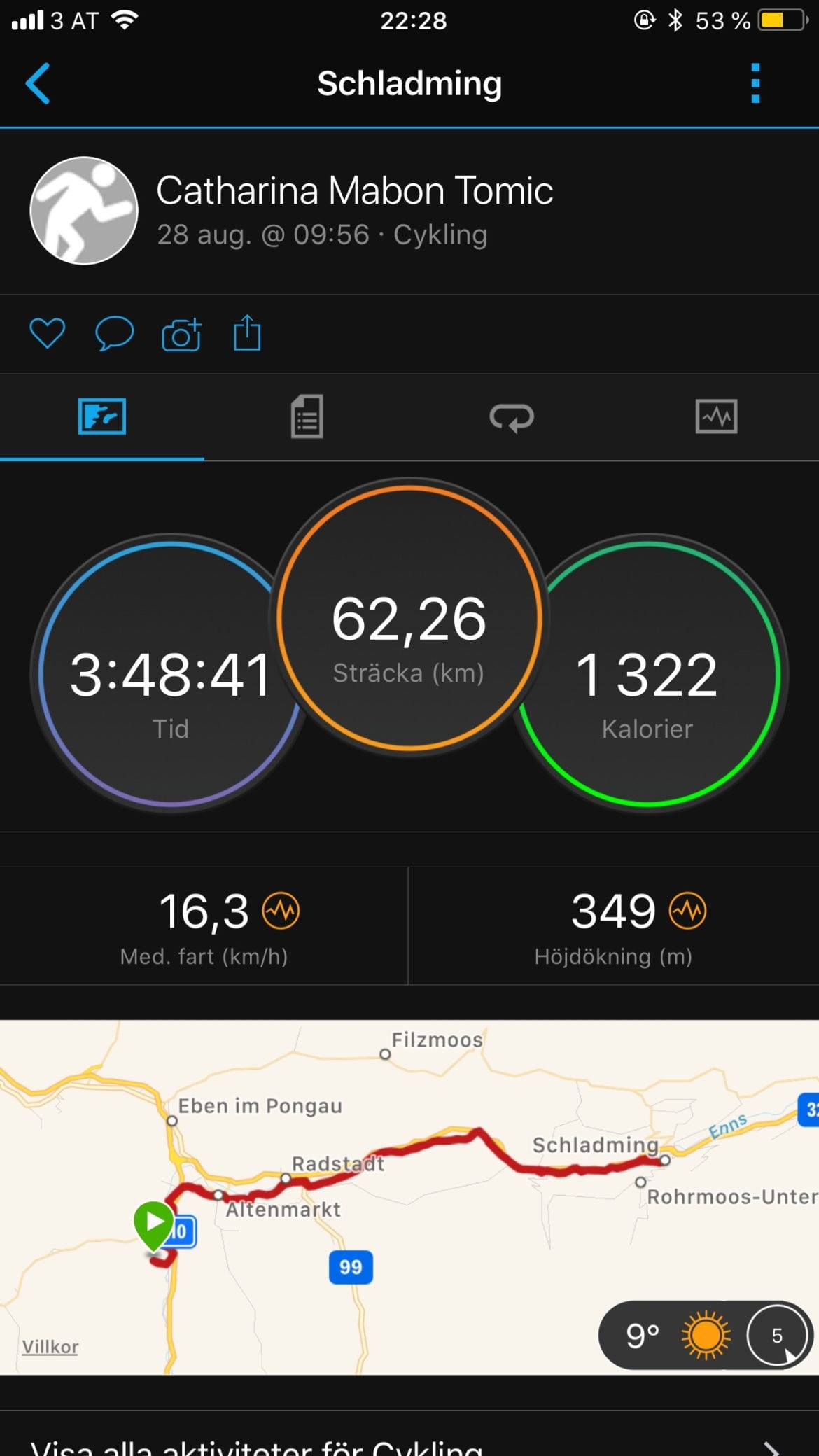
Task: Select the overview tab
Action: pyautogui.click(x=102, y=416)
